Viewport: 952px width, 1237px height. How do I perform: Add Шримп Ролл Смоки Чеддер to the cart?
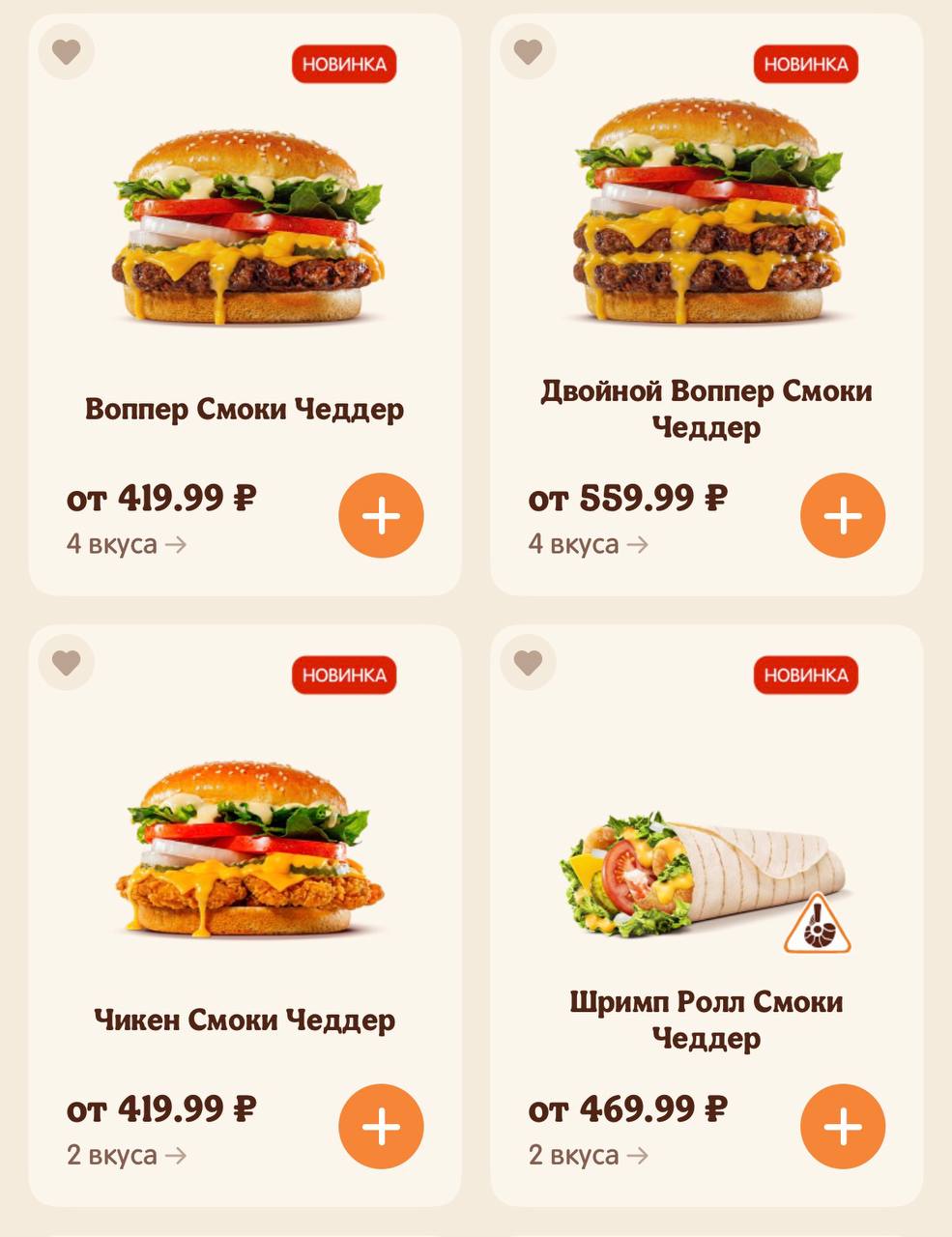coord(843,1127)
